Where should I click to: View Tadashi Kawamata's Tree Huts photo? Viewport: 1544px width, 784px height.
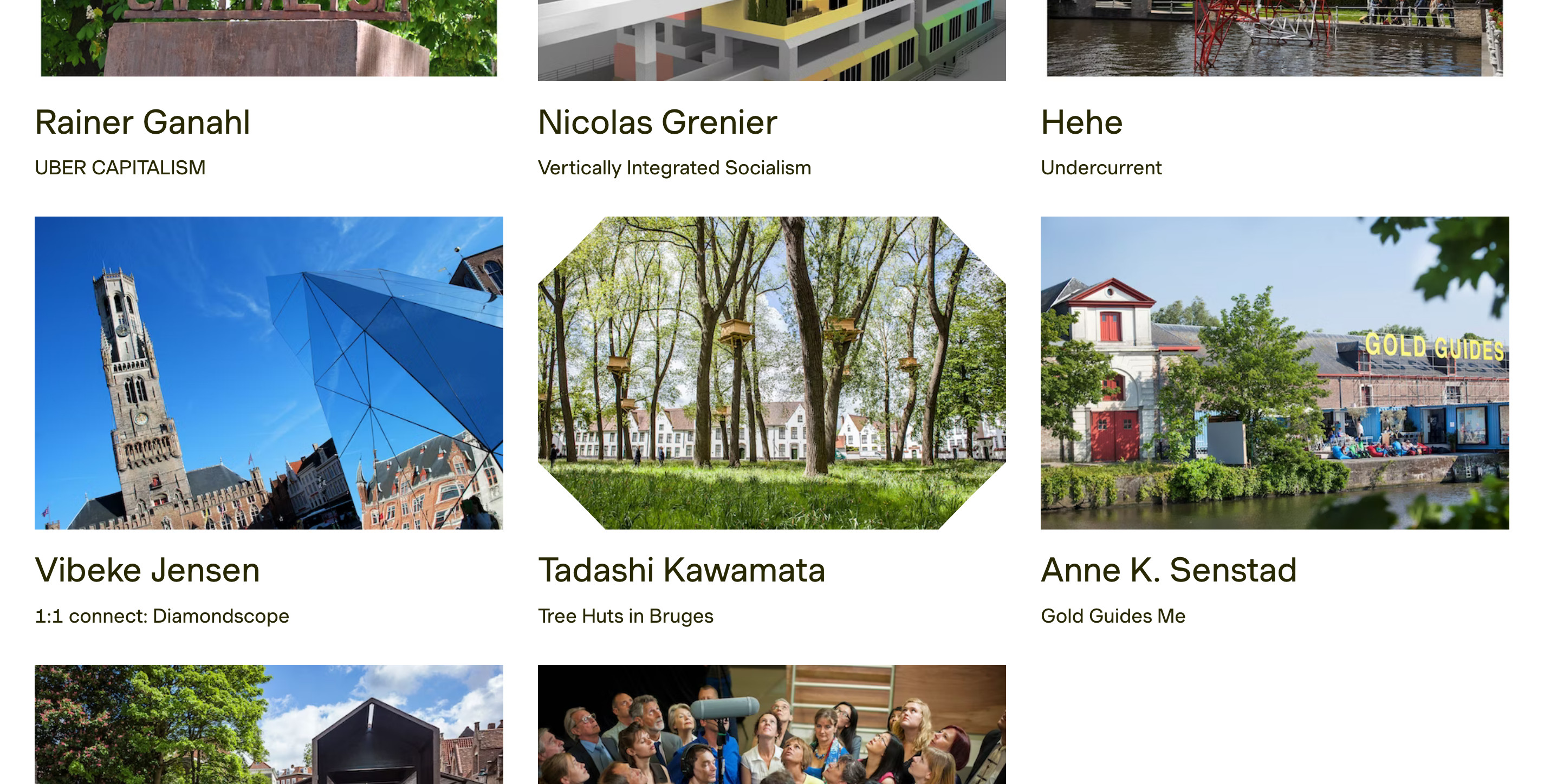point(771,373)
